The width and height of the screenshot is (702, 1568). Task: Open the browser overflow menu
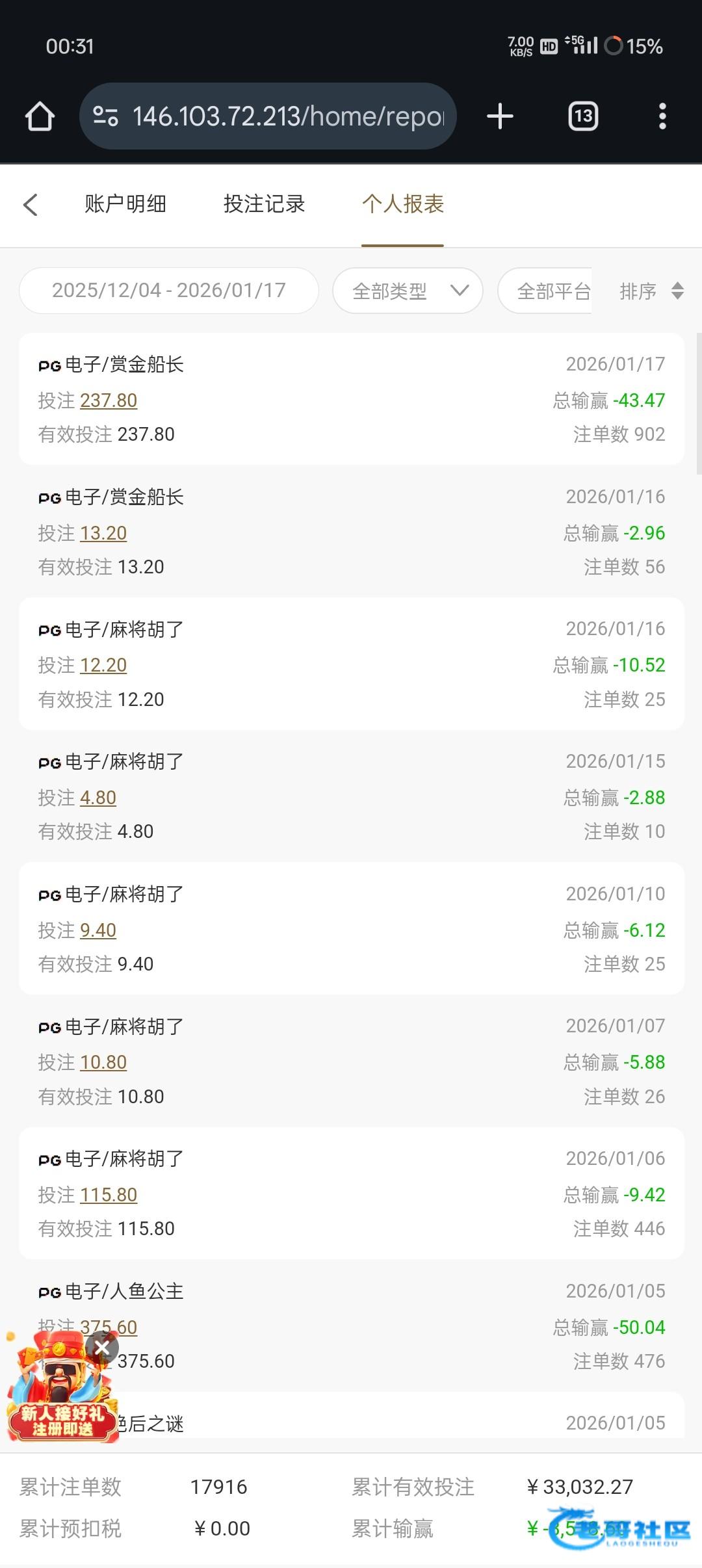tap(662, 116)
